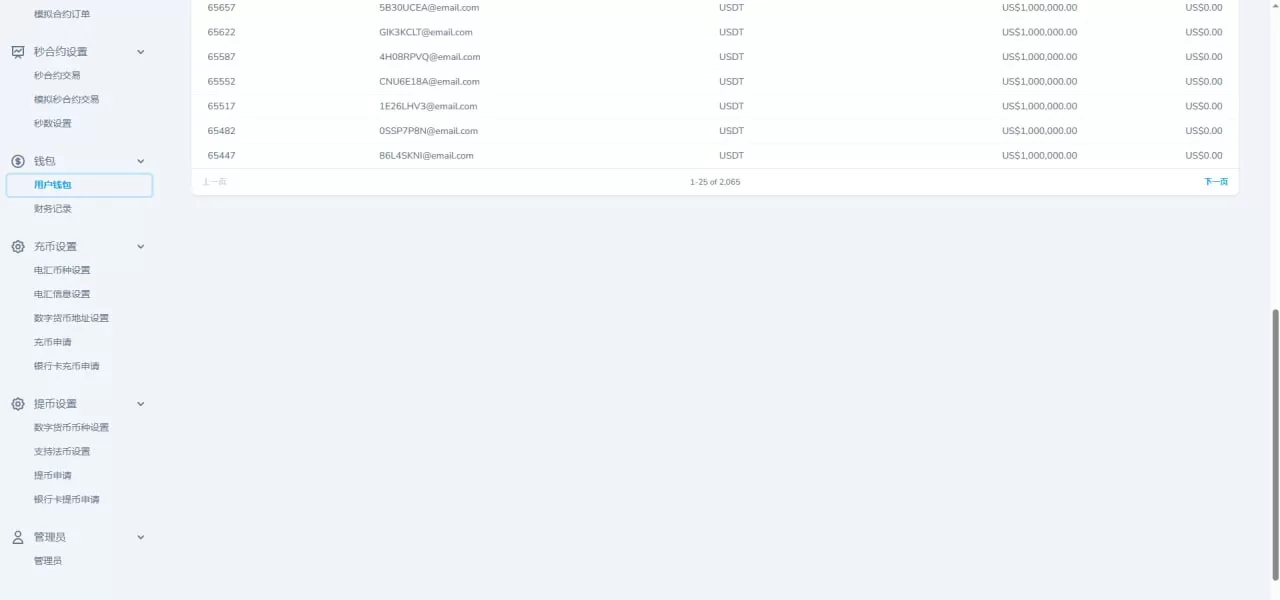Open 财务记录 page
The image size is (1280, 600).
coord(52,209)
